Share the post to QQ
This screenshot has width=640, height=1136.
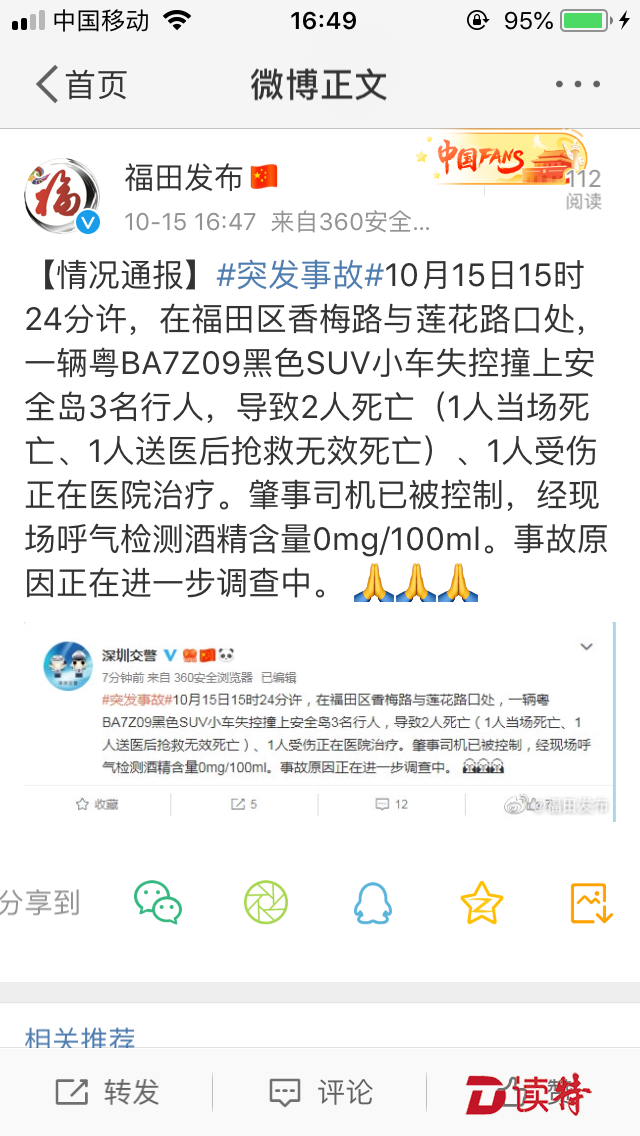(373, 902)
